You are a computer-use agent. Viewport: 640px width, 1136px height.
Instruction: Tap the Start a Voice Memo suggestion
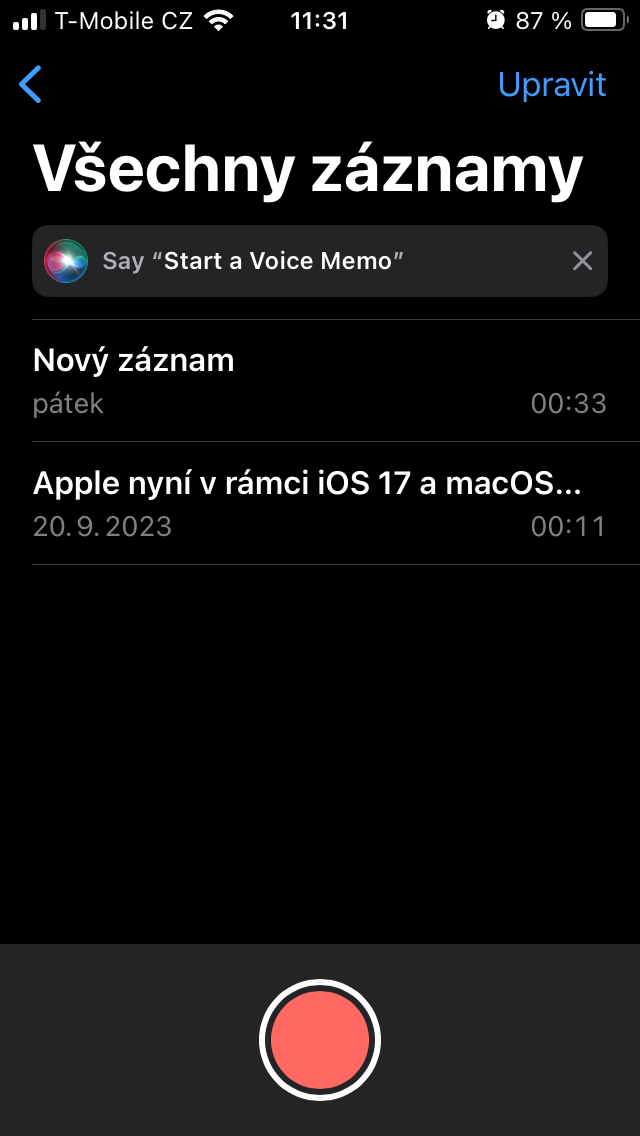[283, 261]
